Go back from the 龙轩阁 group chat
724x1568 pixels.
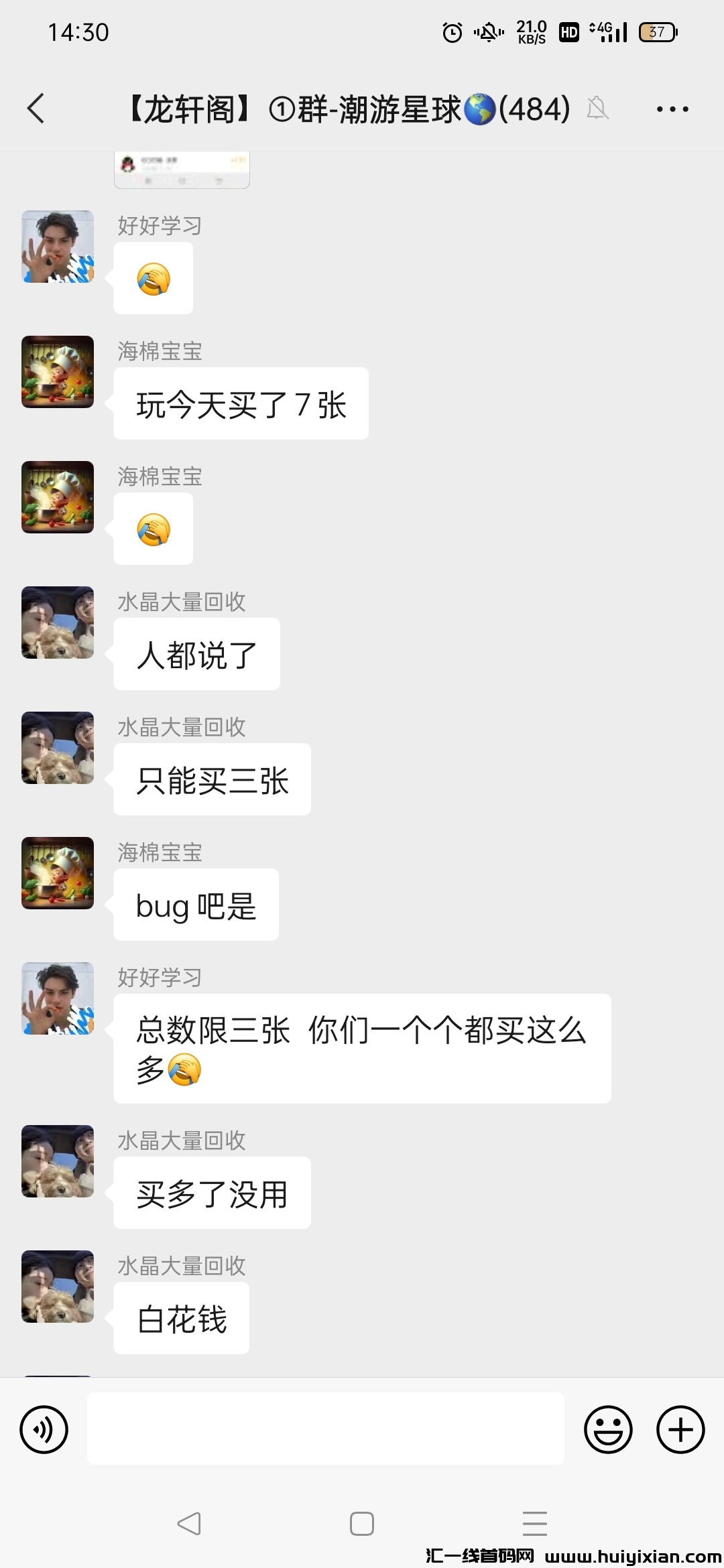tap(36, 109)
